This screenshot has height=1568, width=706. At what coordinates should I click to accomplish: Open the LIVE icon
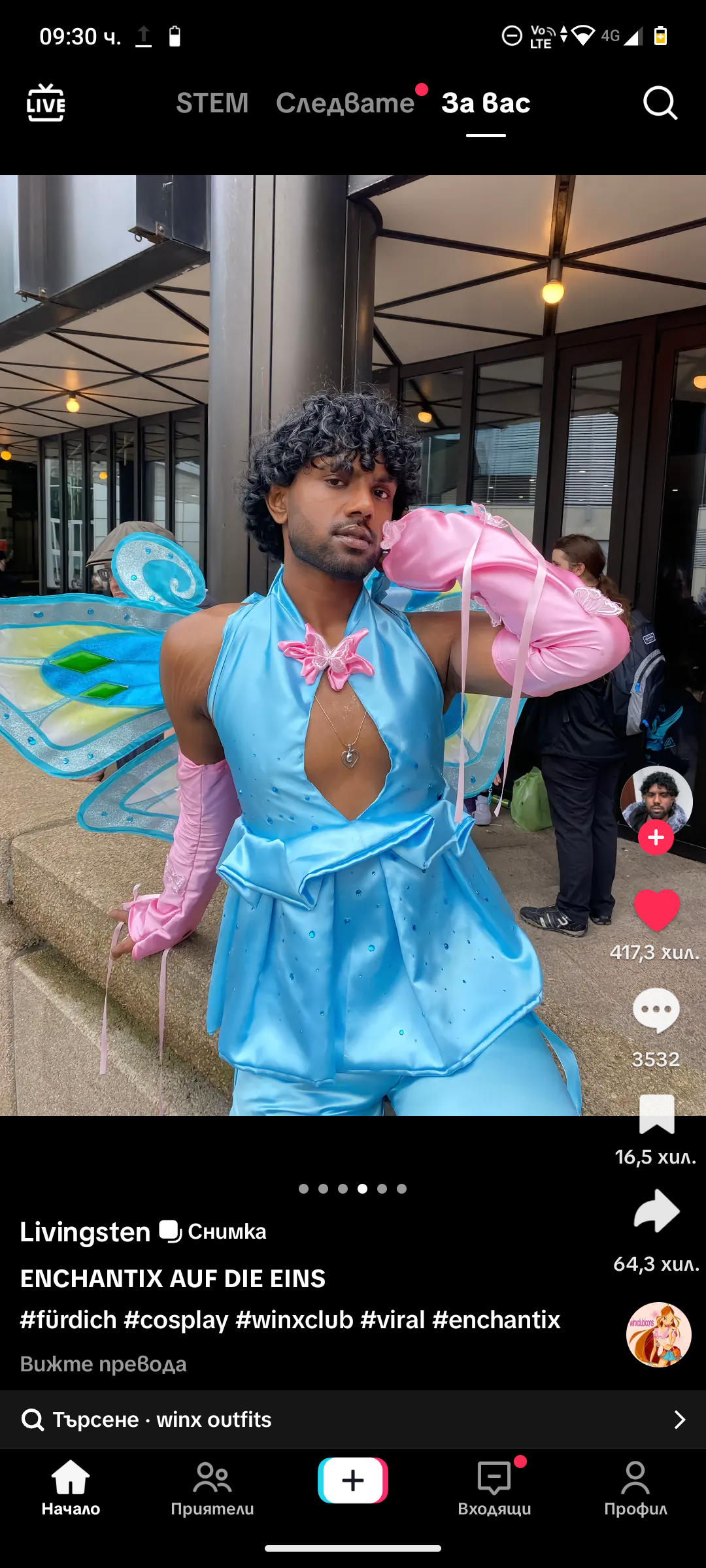[46, 103]
